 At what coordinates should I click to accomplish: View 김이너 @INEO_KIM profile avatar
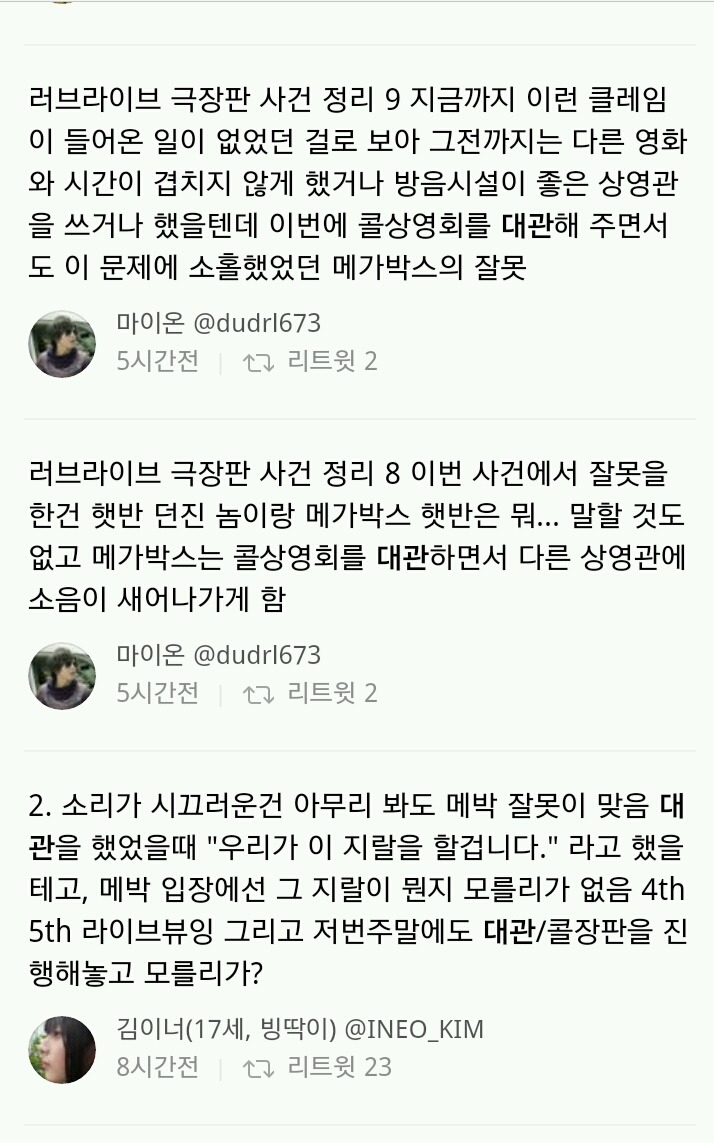click(x=63, y=1050)
